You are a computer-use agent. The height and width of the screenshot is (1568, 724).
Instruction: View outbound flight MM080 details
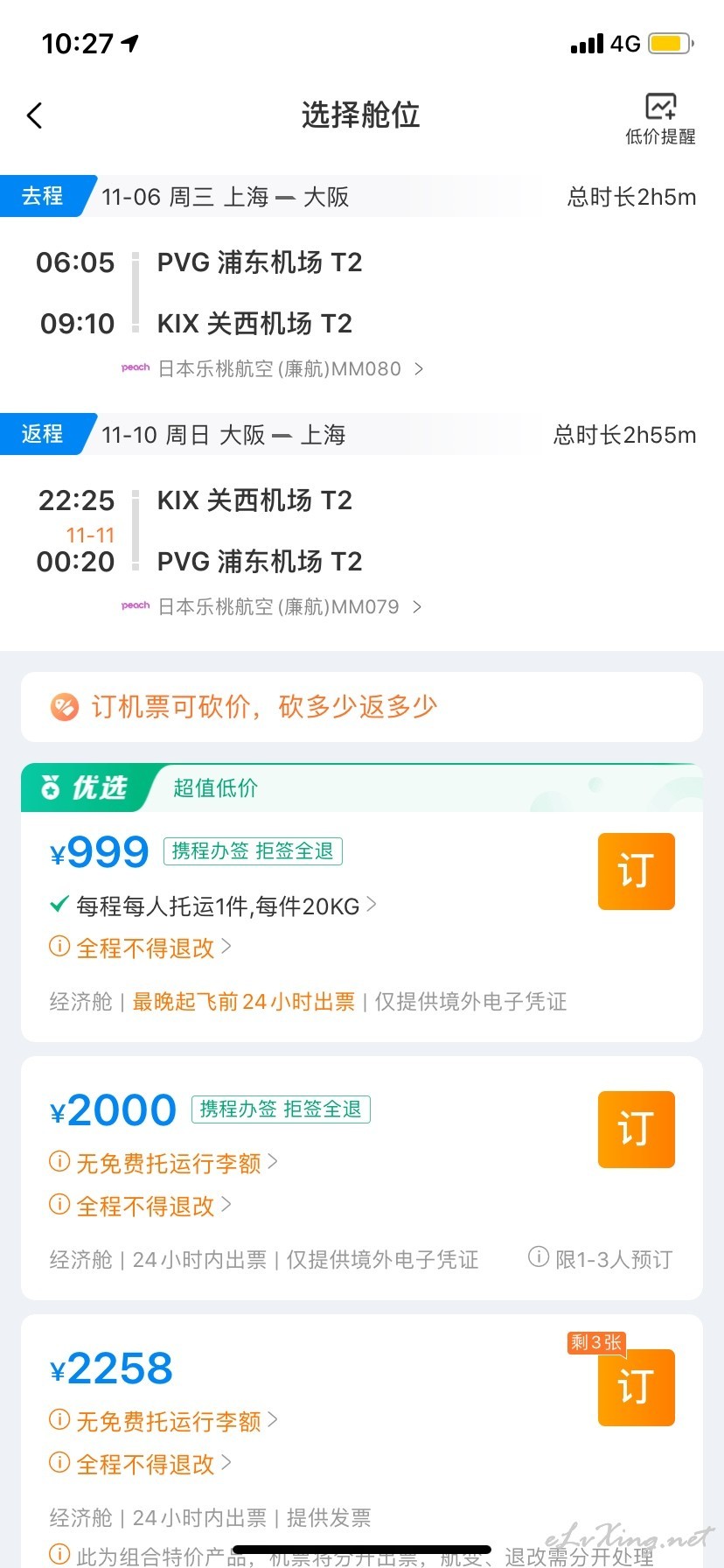point(273,368)
